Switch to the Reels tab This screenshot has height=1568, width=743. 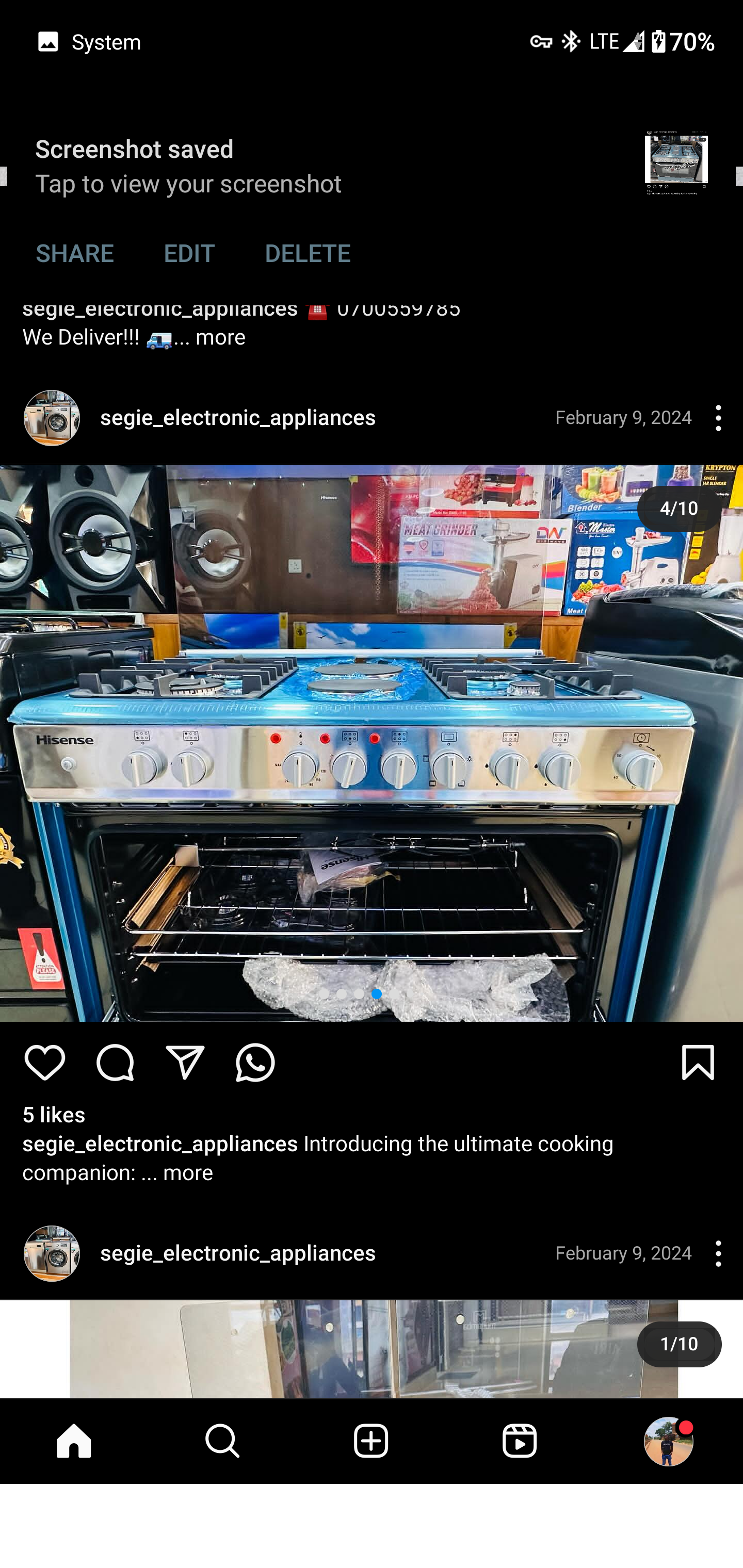[x=520, y=1441]
